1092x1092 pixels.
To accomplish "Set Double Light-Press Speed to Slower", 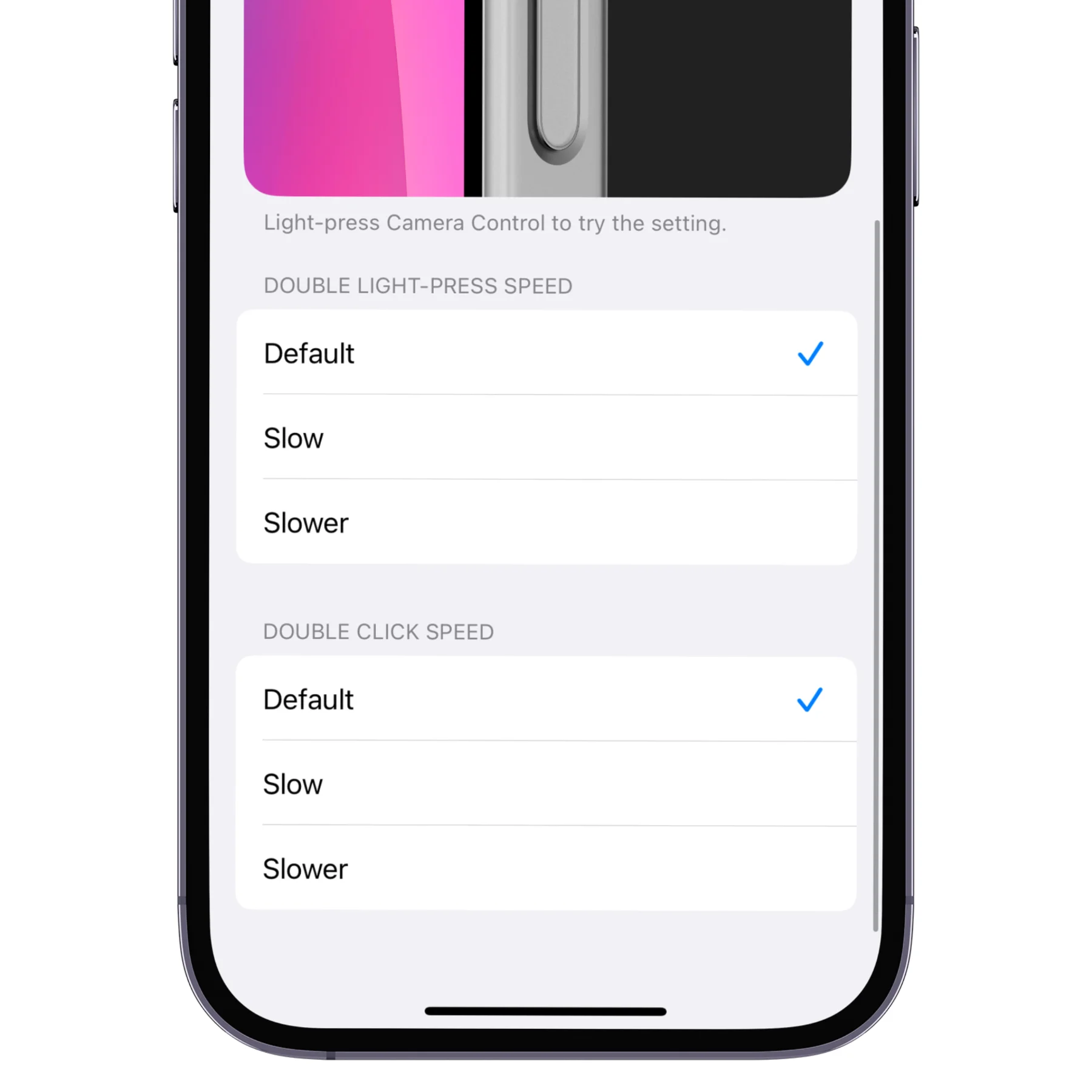I will point(546,522).
